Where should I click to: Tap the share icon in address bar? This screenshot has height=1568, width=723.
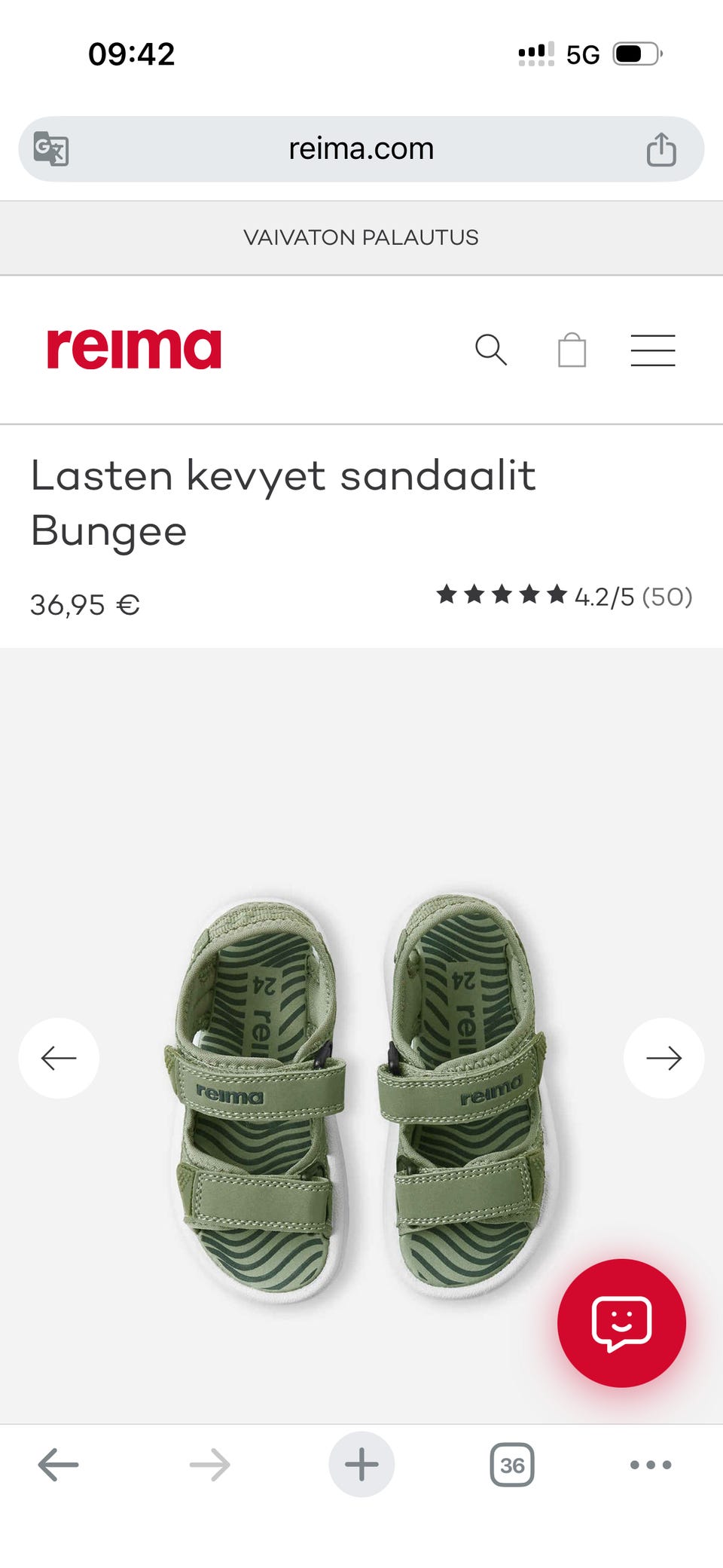663,148
